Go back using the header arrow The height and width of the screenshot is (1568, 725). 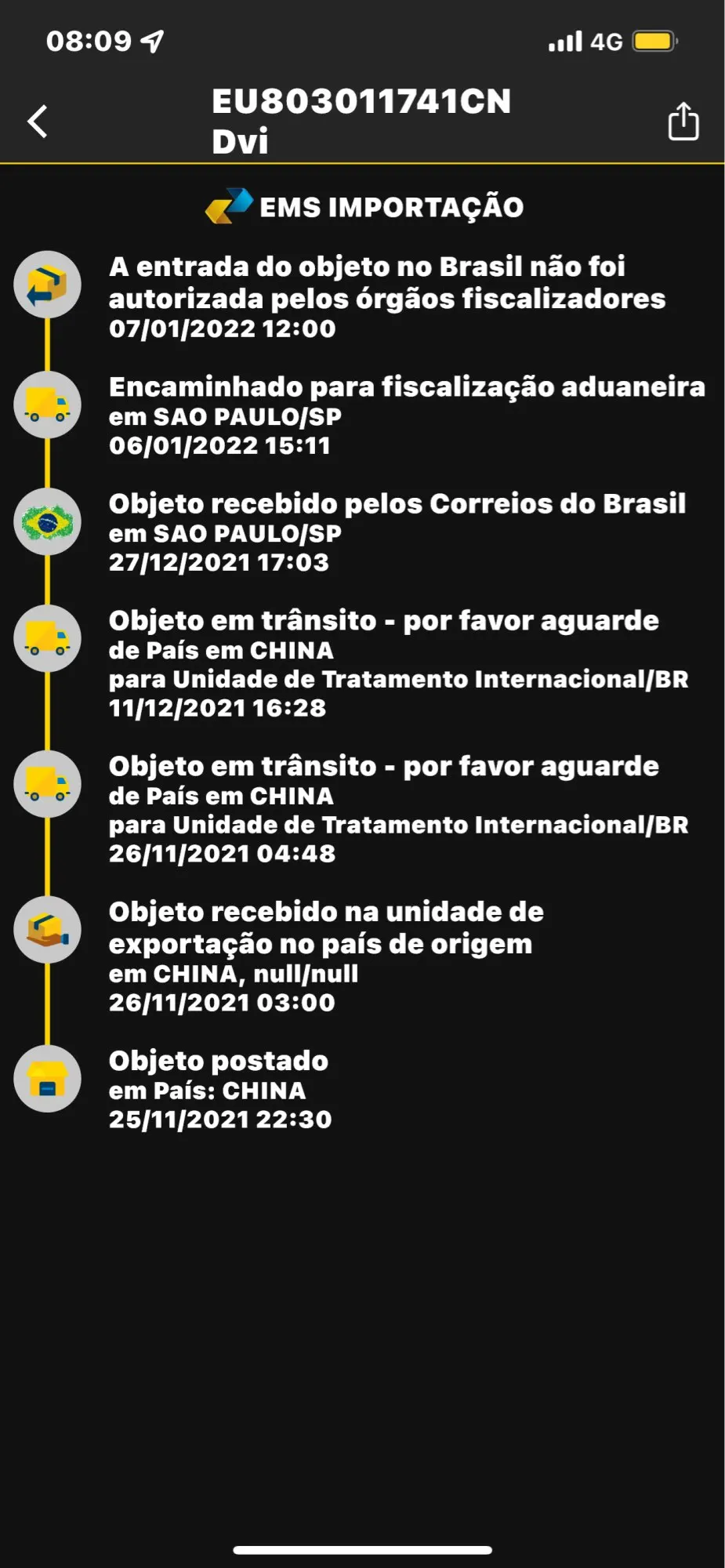[38, 122]
